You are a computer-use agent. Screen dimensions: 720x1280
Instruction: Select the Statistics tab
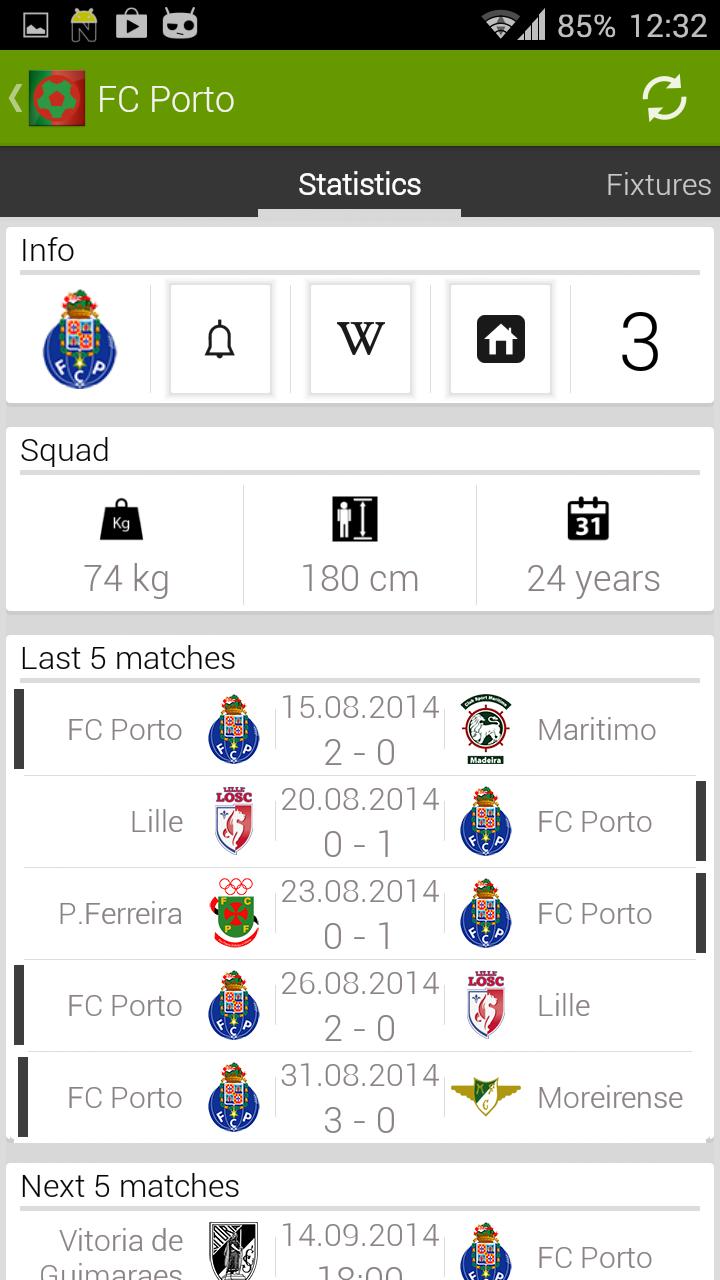359,184
